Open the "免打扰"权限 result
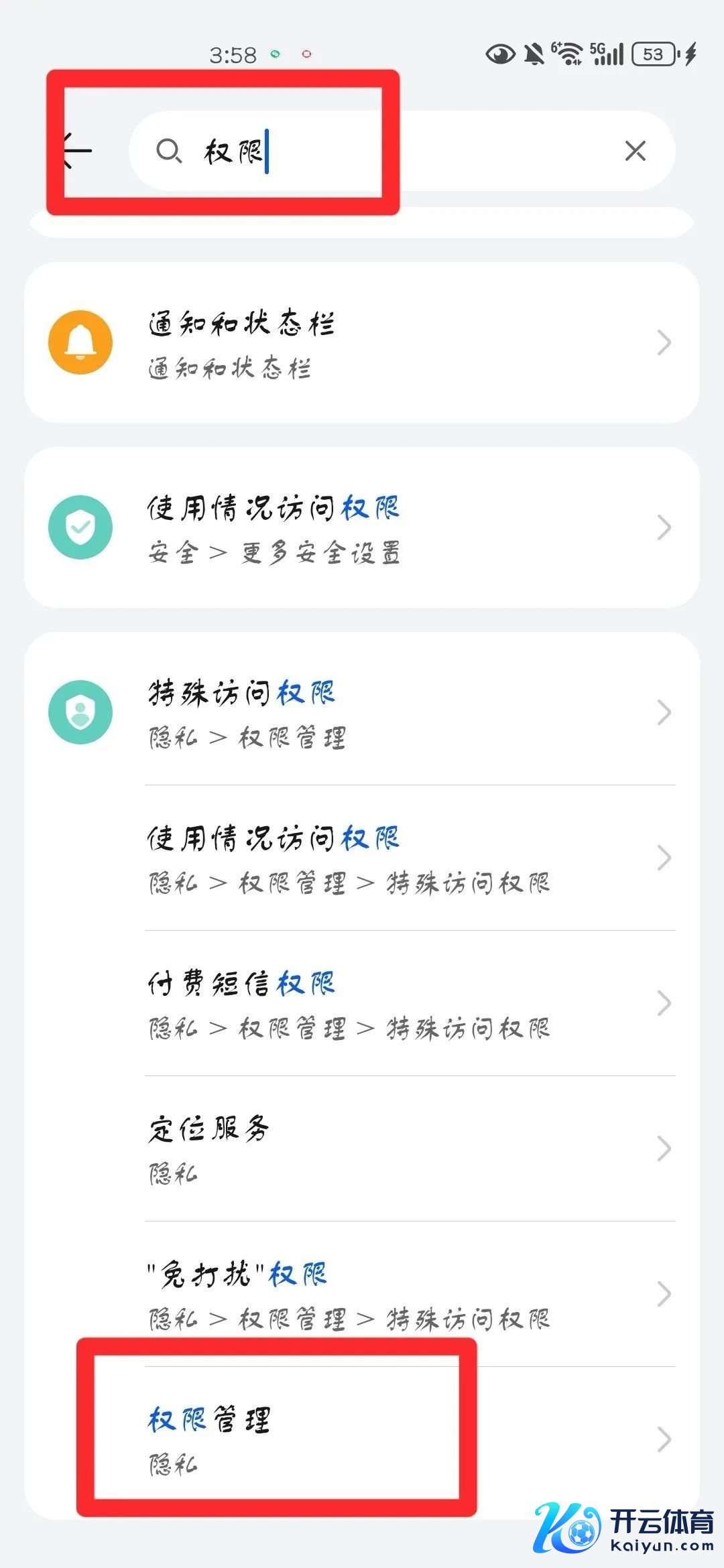 [409, 1295]
